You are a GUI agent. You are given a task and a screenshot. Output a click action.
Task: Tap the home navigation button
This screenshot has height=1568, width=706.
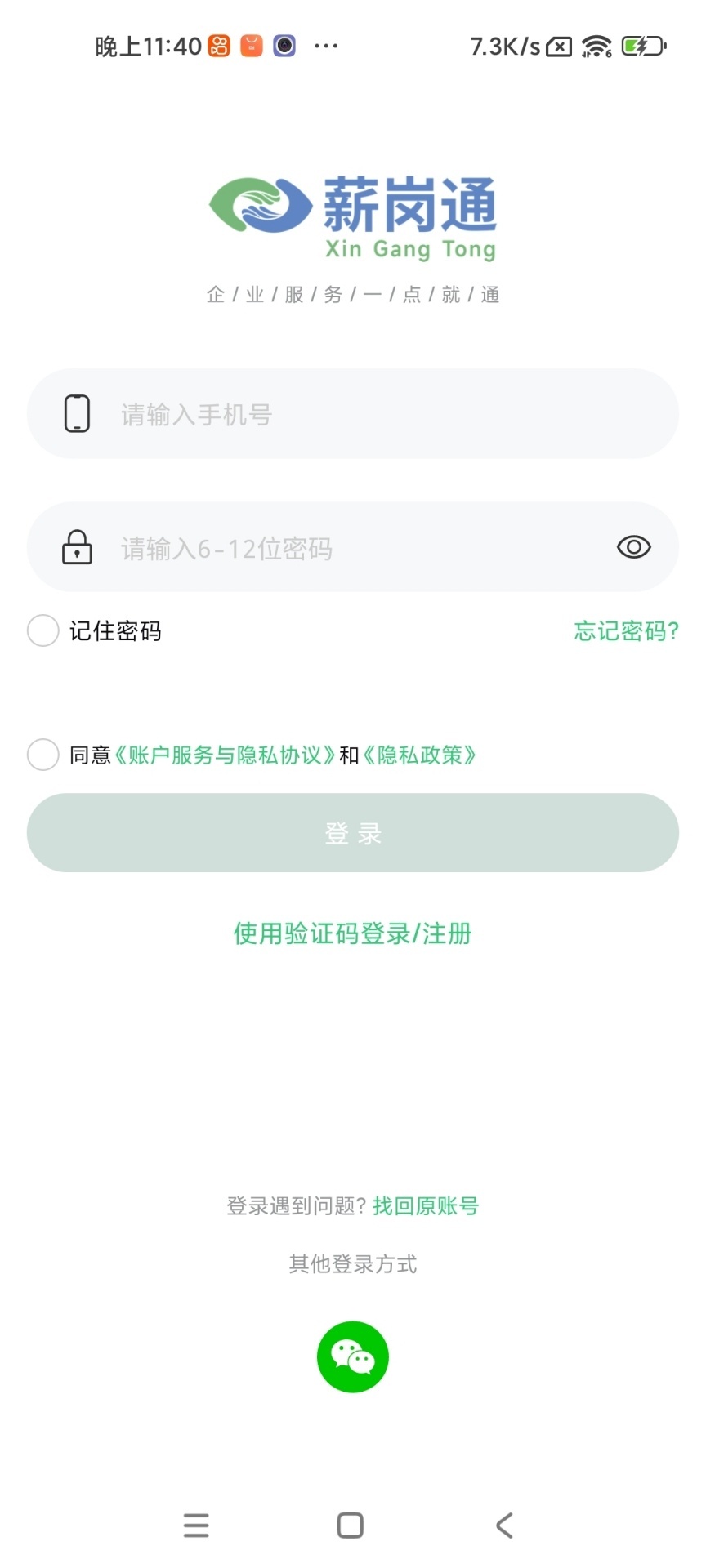350,1525
